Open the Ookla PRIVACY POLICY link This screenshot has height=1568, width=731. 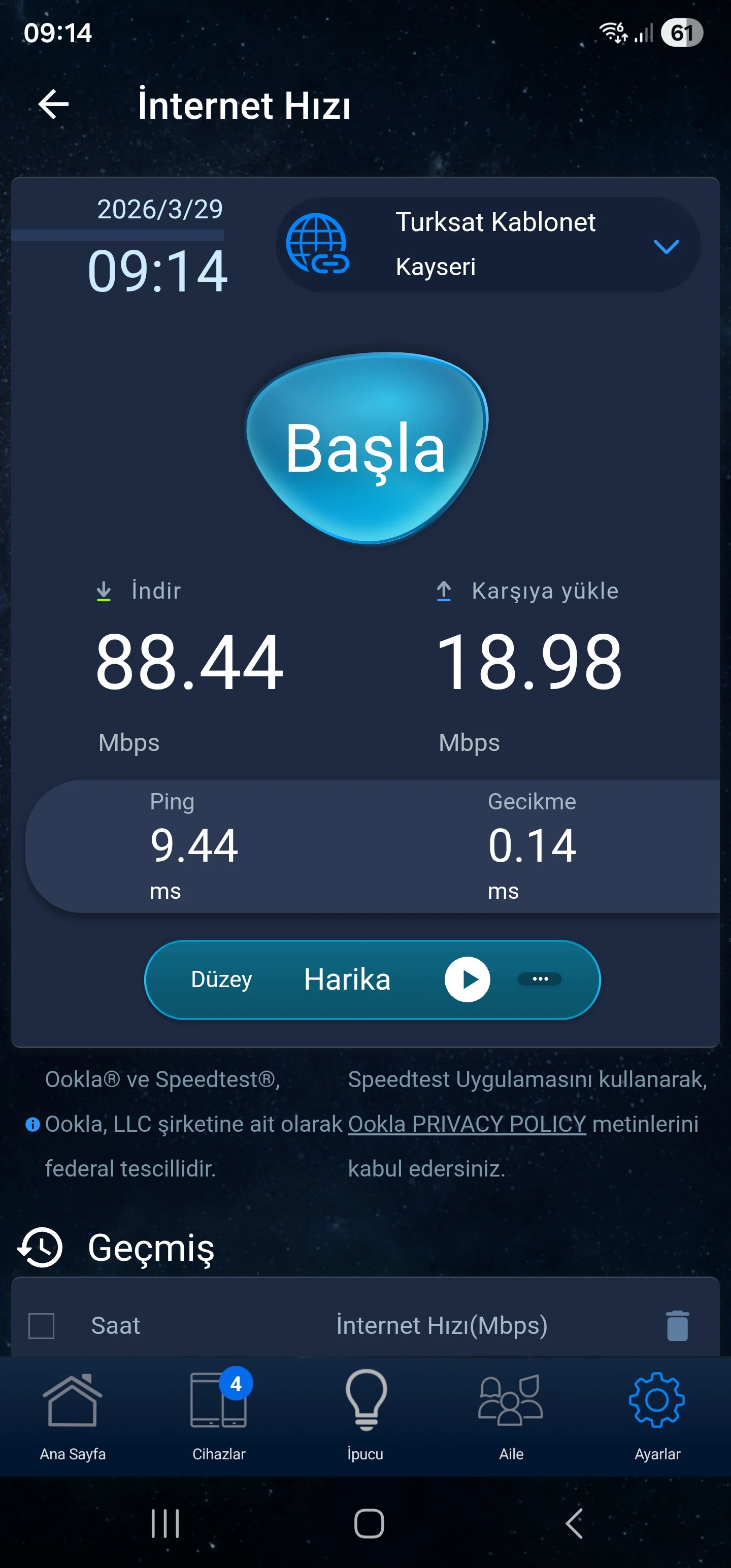pos(467,1124)
